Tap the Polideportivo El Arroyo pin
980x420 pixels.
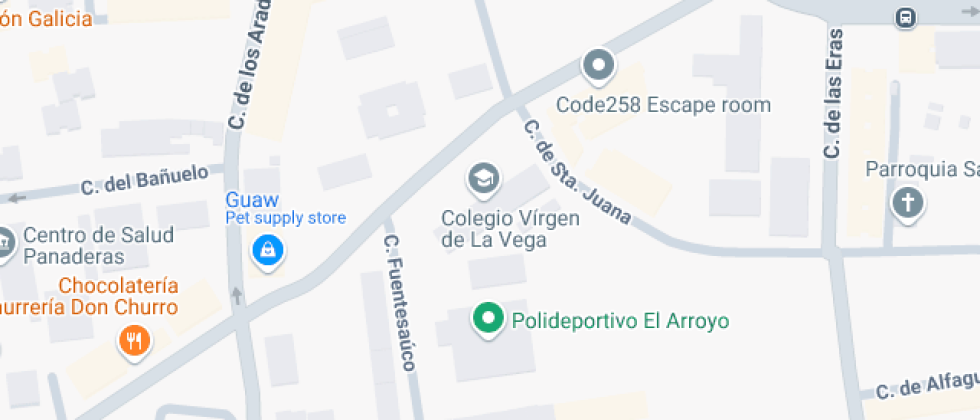click(x=487, y=319)
